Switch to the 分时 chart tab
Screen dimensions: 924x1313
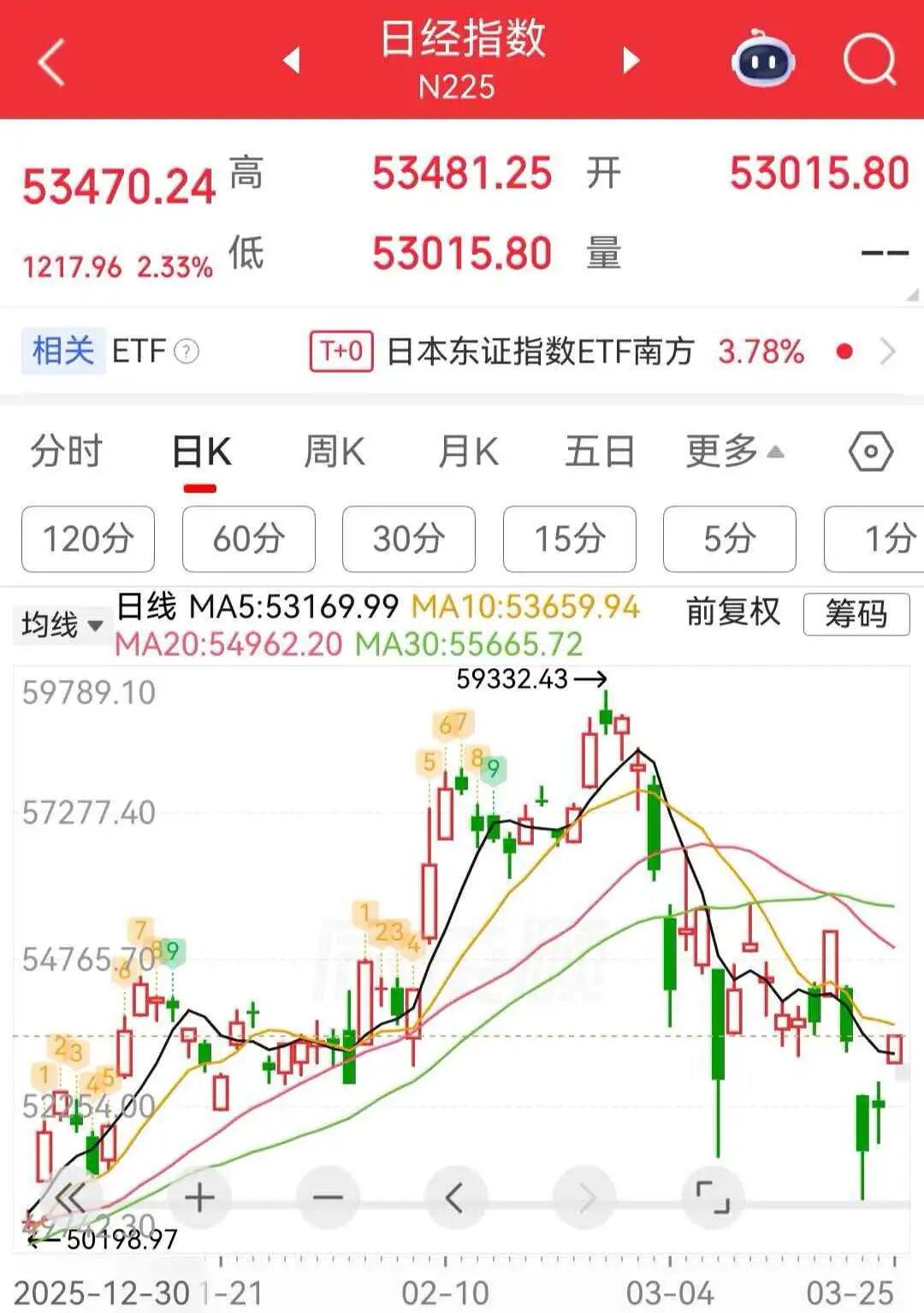point(66,451)
